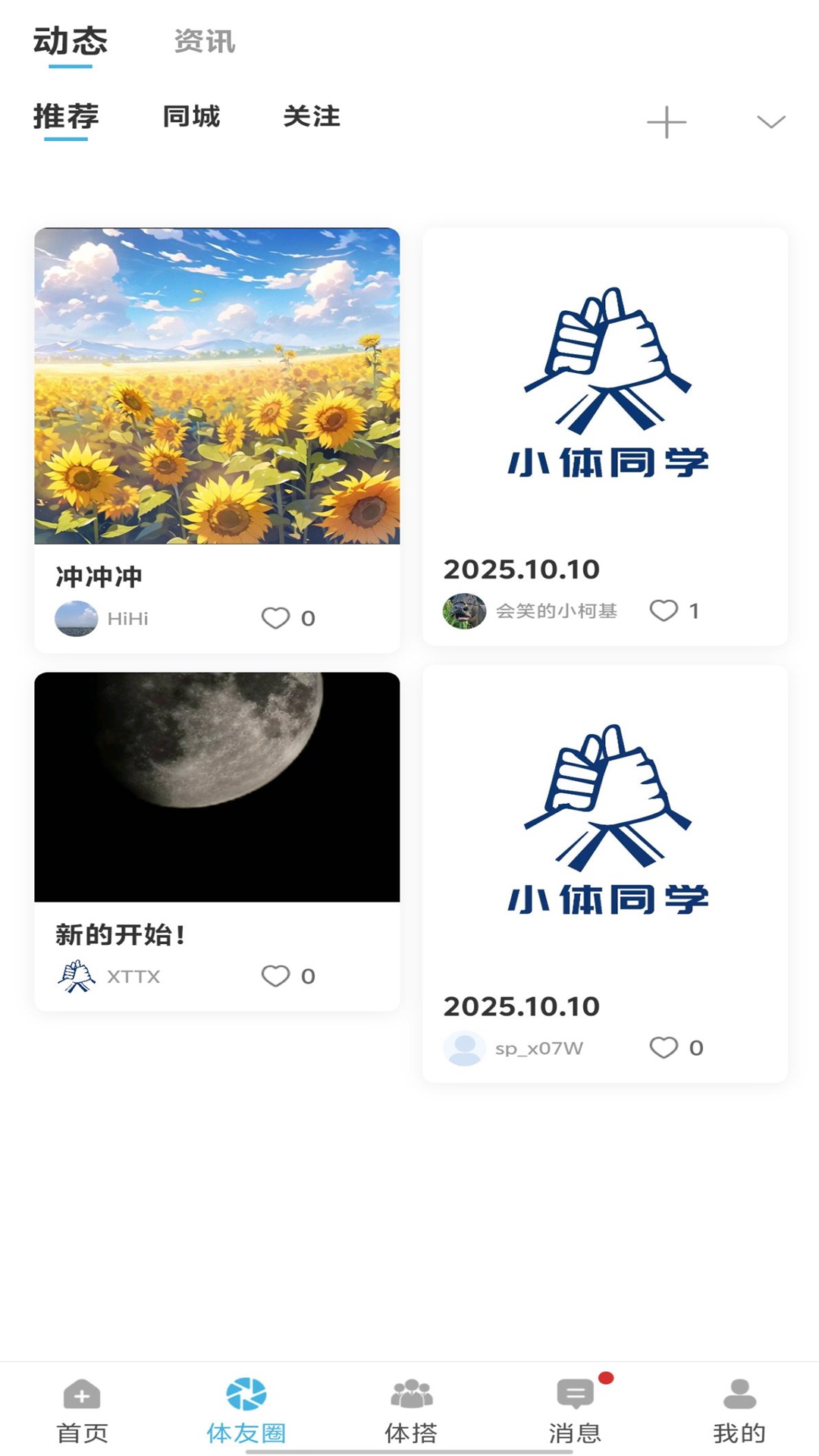Viewport: 819px width, 1456px height.
Task: Switch to the 同城 feed tab
Action: 190,117
